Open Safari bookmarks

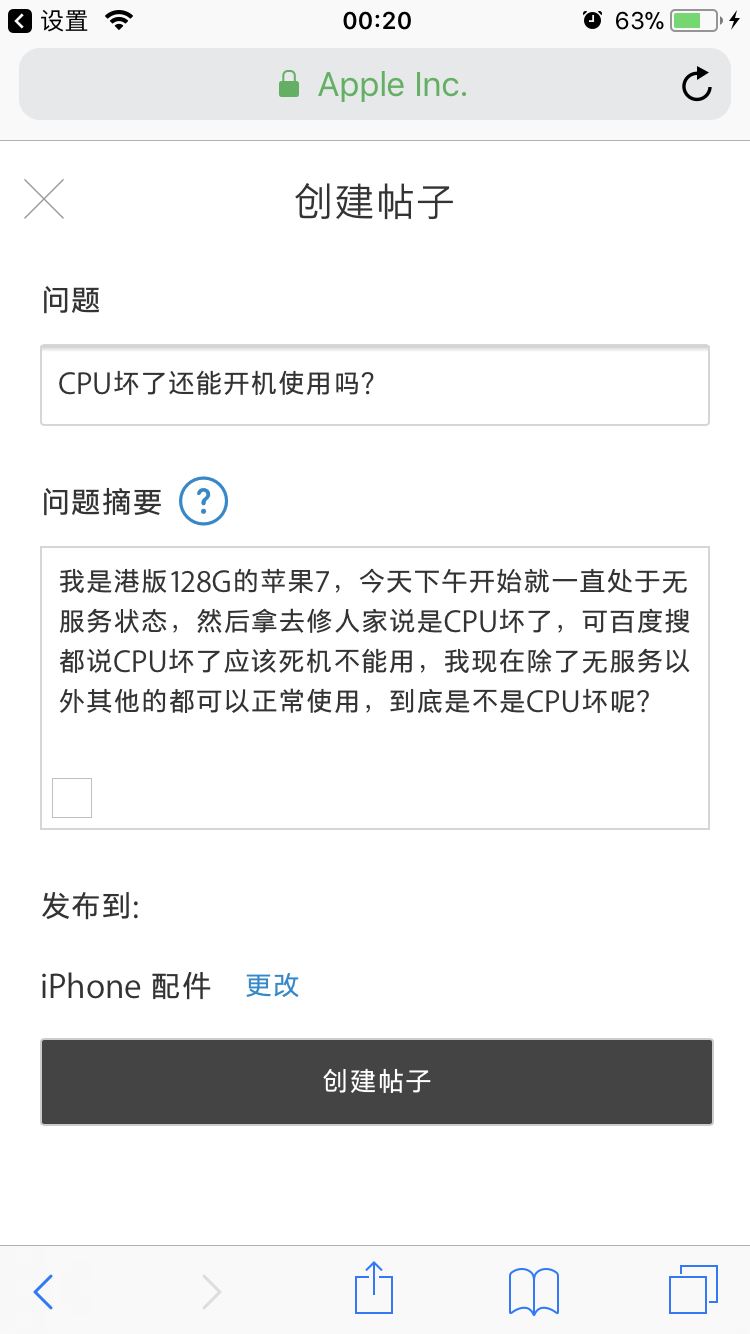coord(534,1291)
